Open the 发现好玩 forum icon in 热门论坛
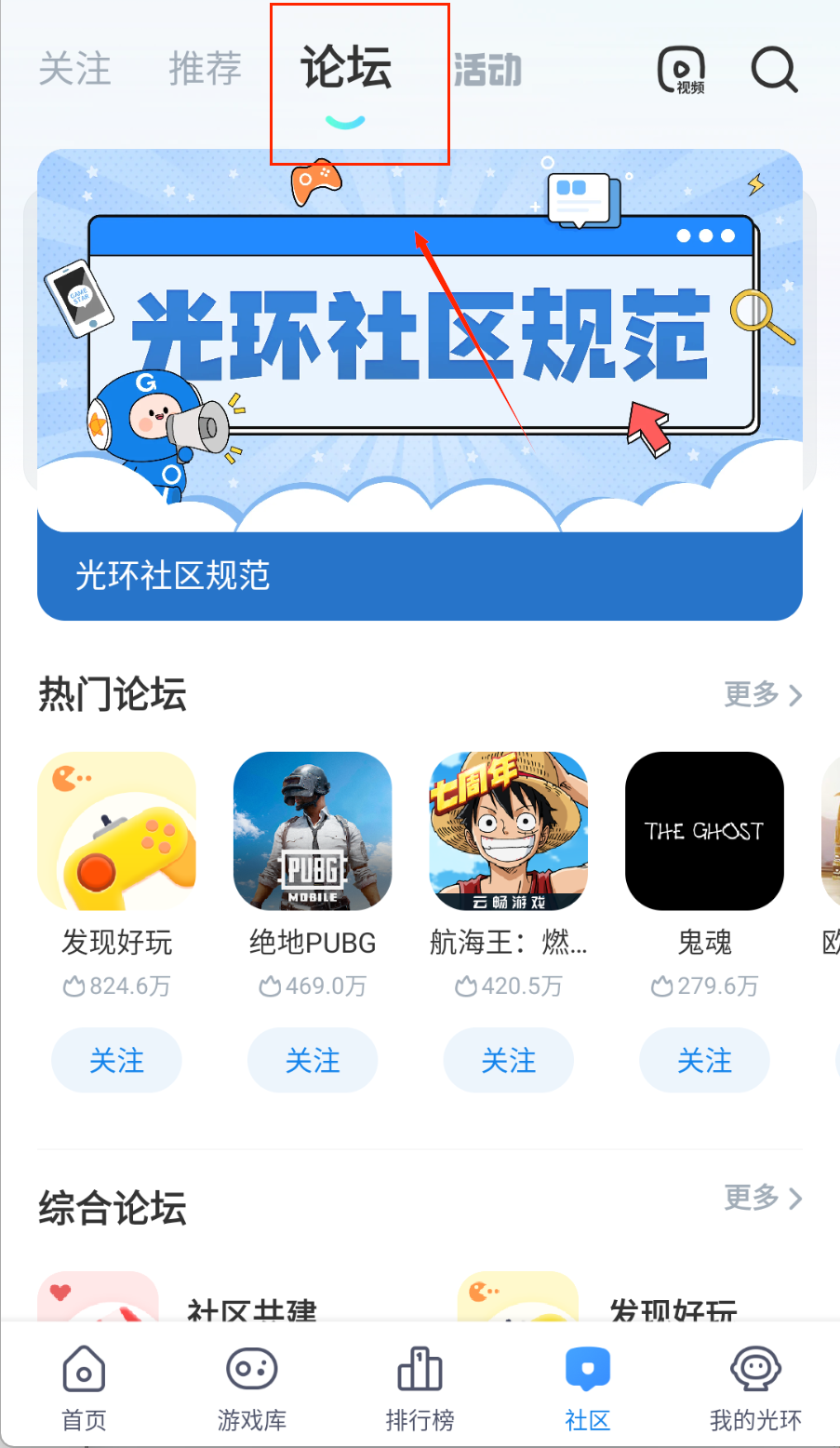840x1448 pixels. tap(117, 831)
